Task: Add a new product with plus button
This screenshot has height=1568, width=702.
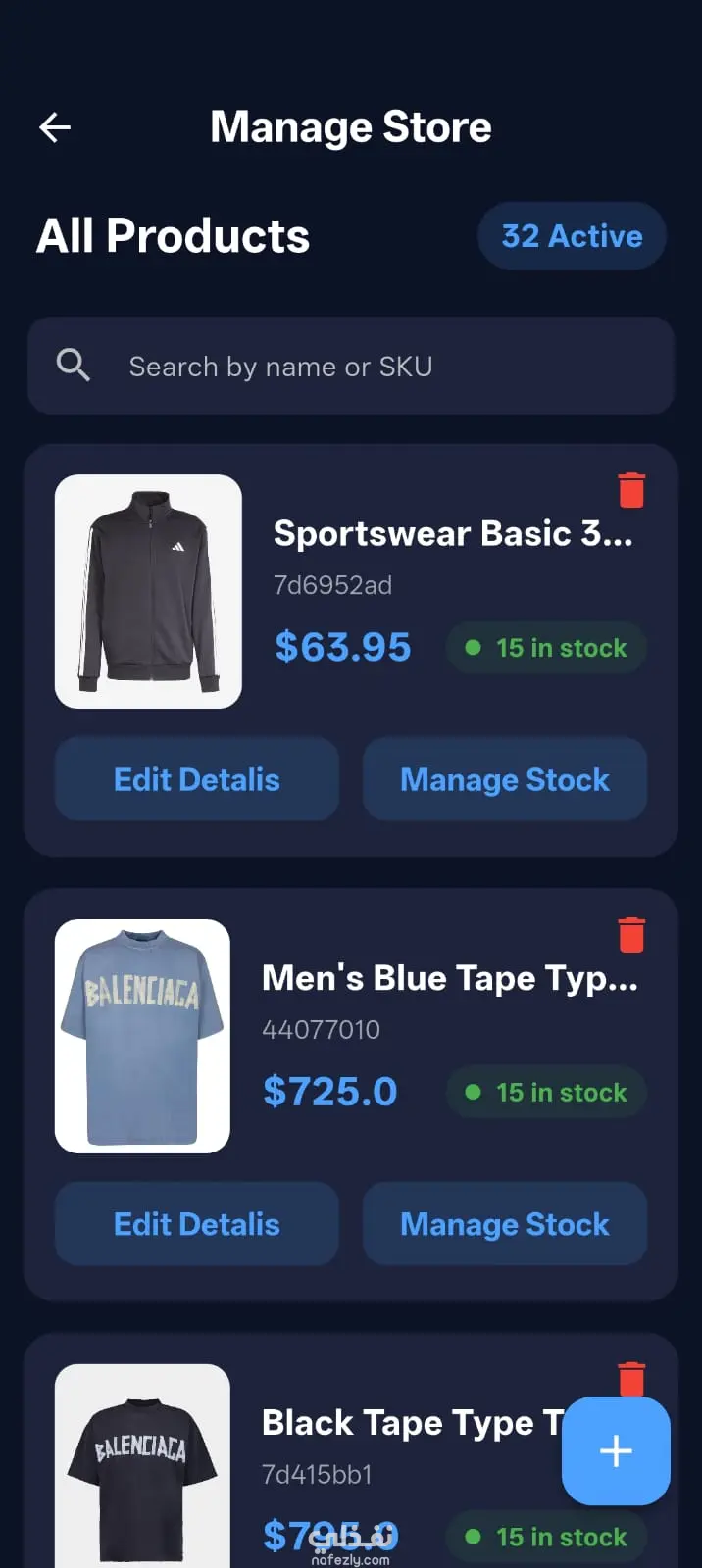Action: pos(616,1451)
